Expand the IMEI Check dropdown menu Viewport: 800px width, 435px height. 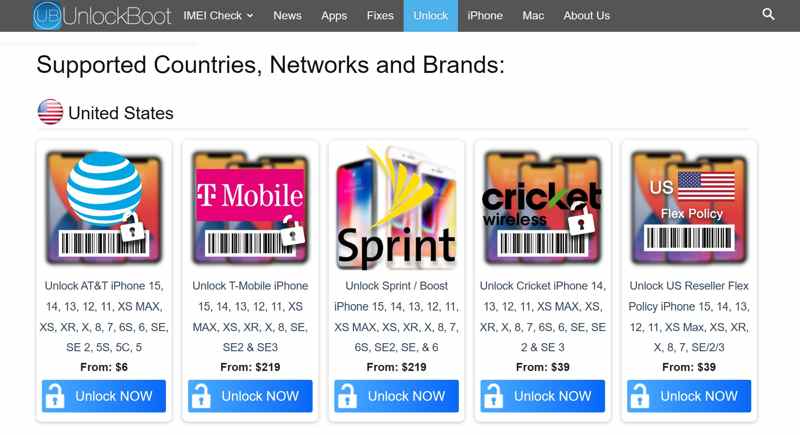pos(218,16)
